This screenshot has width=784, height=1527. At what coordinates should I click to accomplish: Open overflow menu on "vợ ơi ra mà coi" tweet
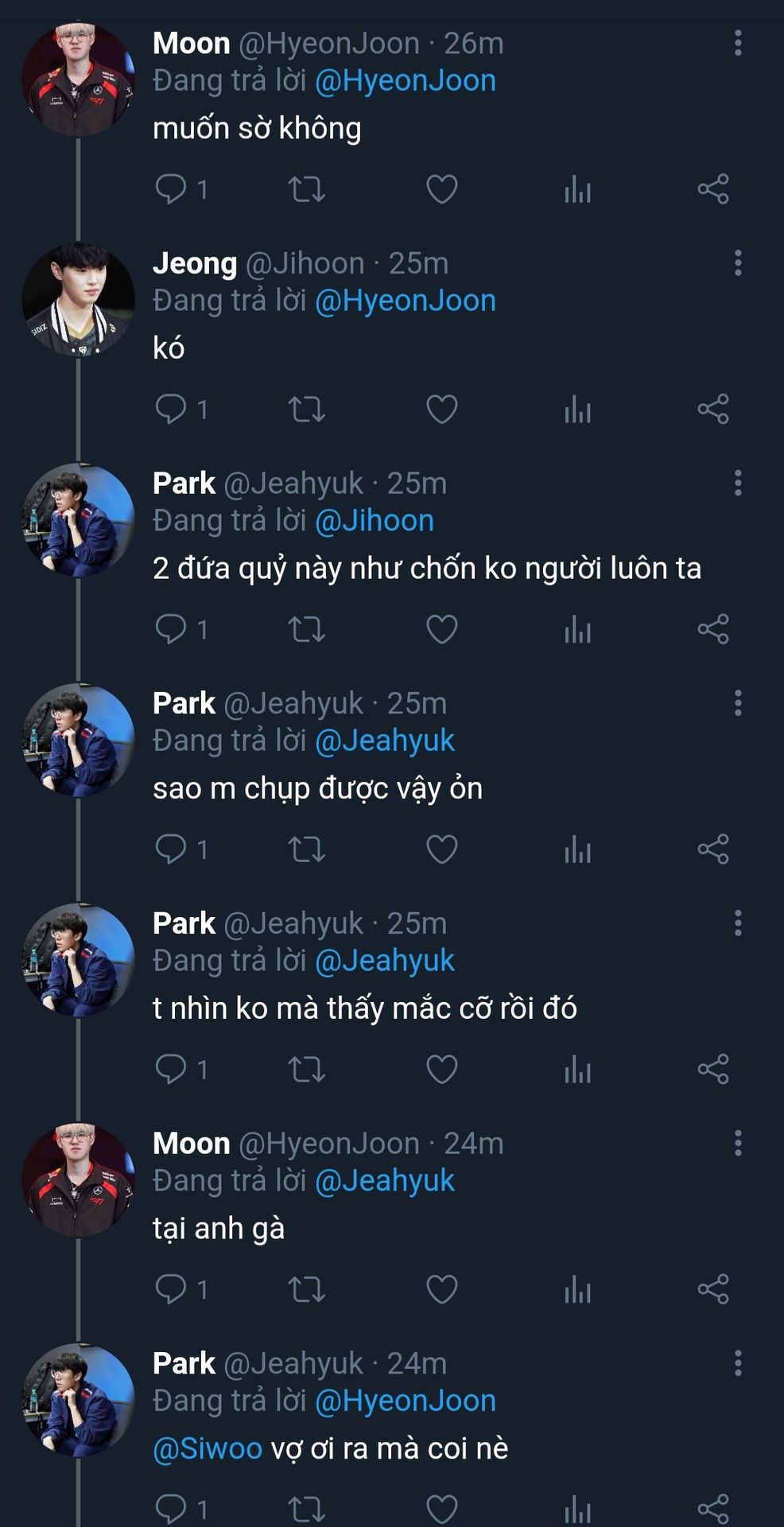738,1363
